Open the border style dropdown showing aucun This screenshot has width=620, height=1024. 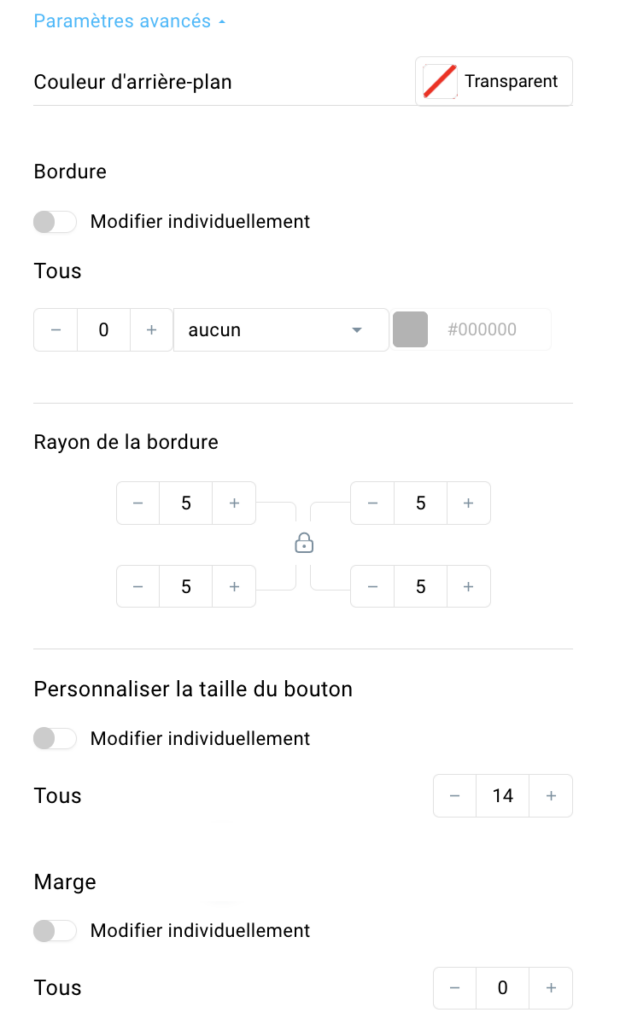coord(281,330)
